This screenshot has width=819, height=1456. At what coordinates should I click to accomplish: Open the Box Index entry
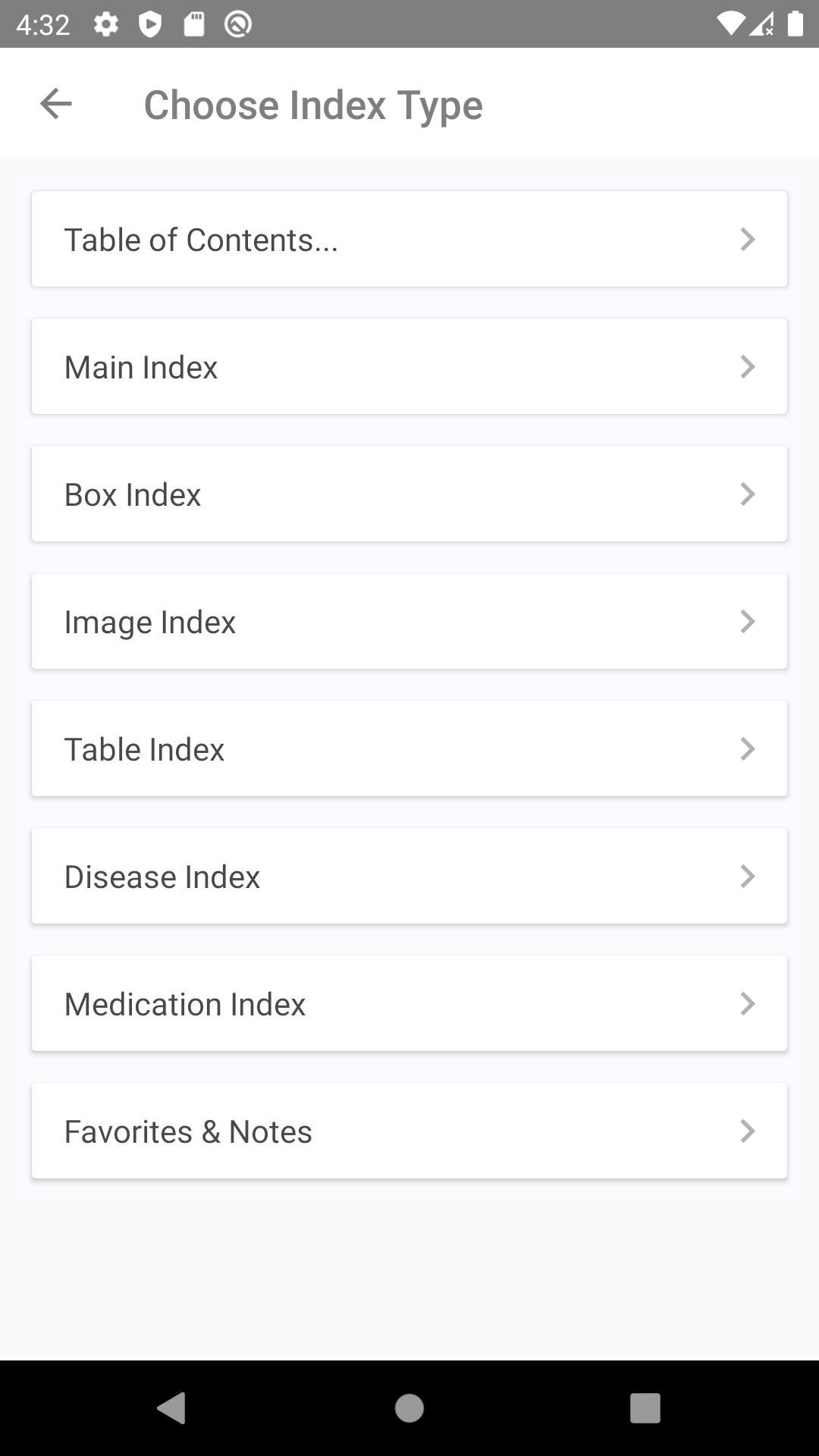coord(409,494)
